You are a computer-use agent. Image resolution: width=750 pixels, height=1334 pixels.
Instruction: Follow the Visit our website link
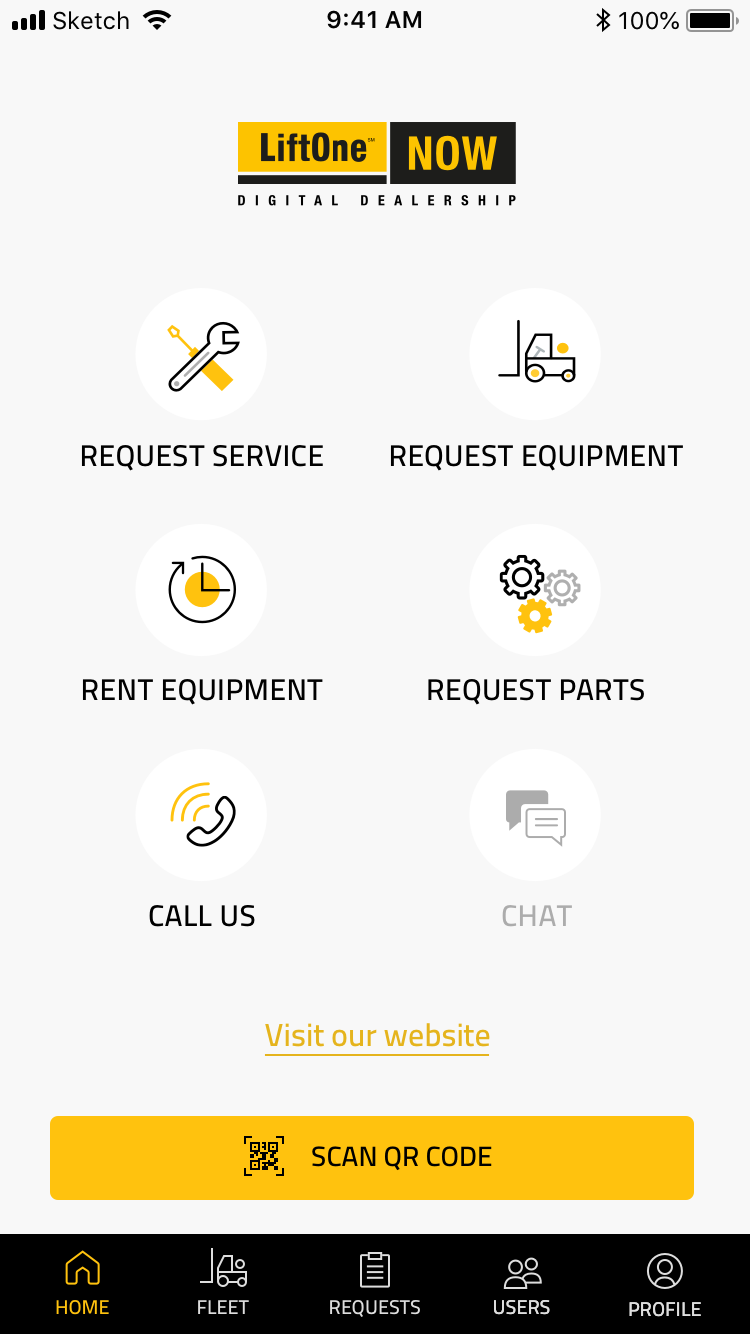tap(377, 1036)
